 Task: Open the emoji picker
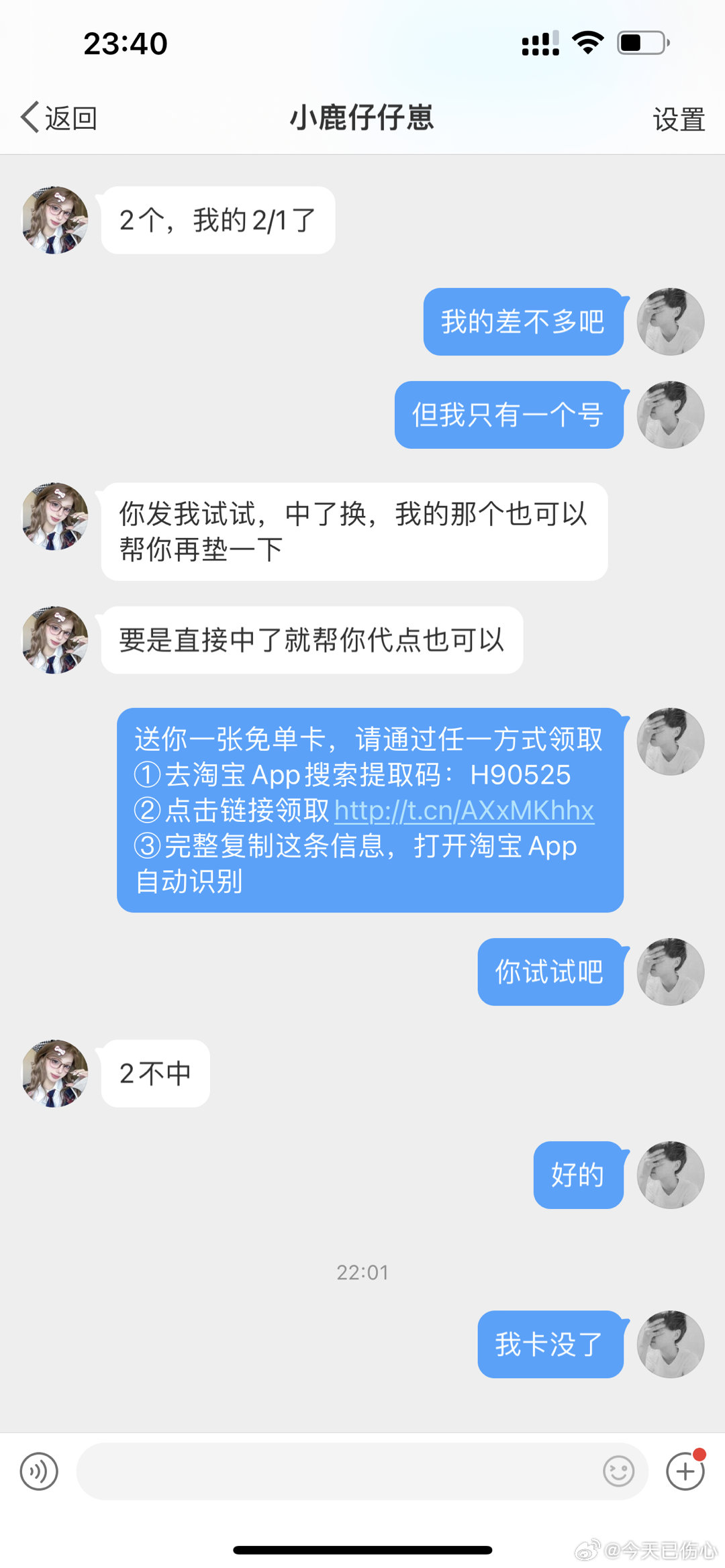(618, 1471)
